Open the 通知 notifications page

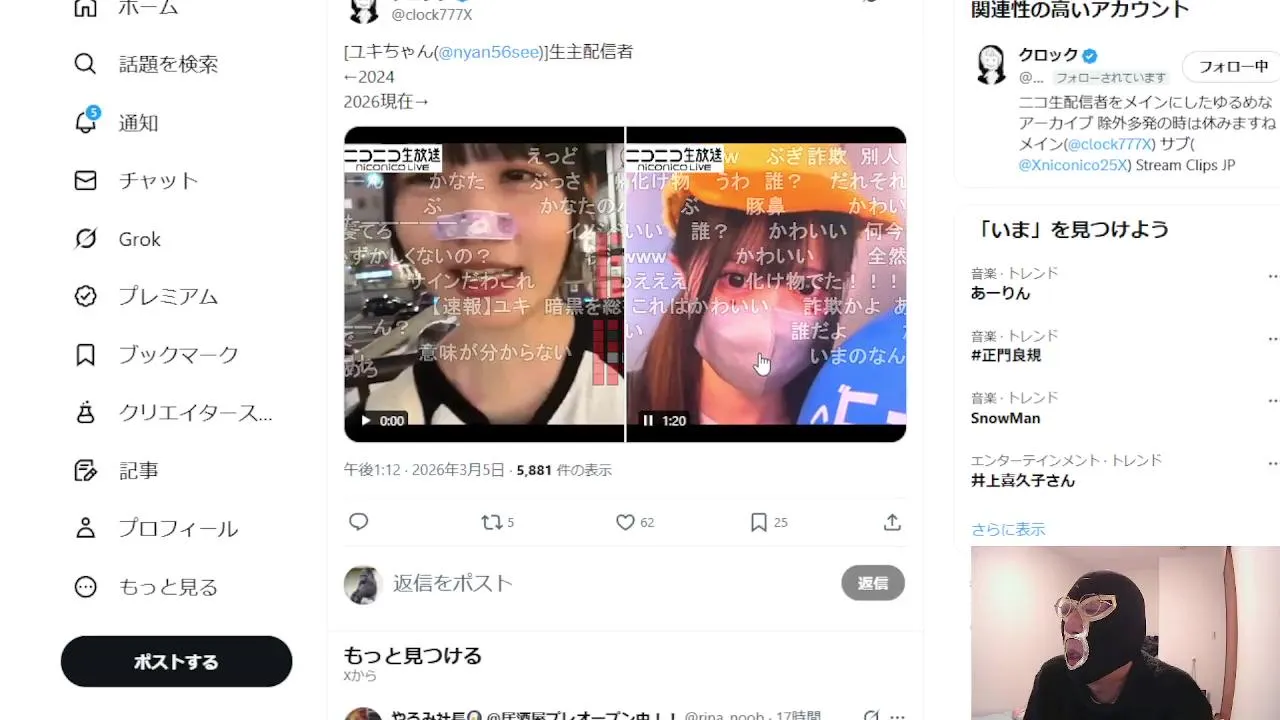138,123
